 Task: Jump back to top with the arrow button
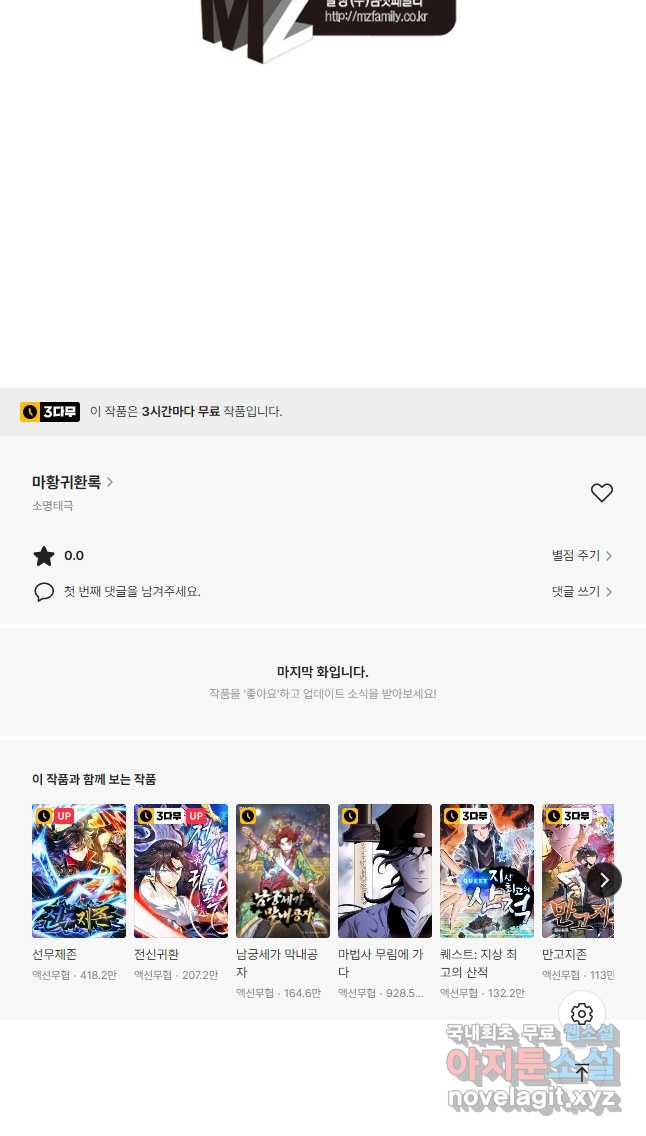(582, 1072)
